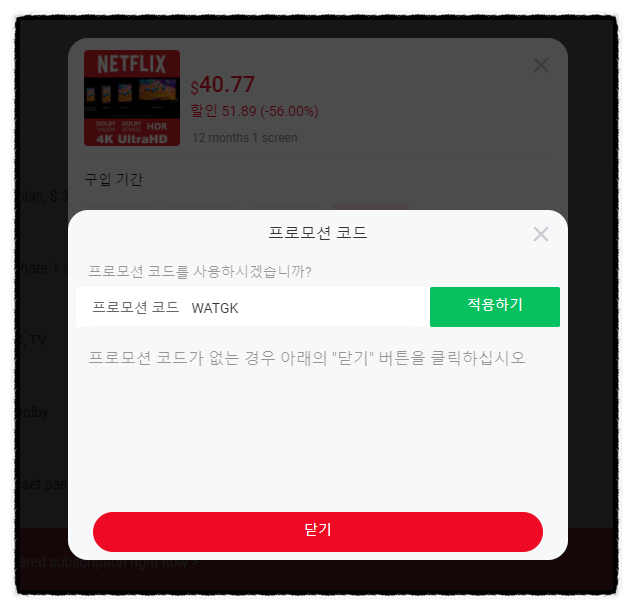Close the promotion code dialog with X
Image resolution: width=633 pixels, height=610 pixels.
541,234
